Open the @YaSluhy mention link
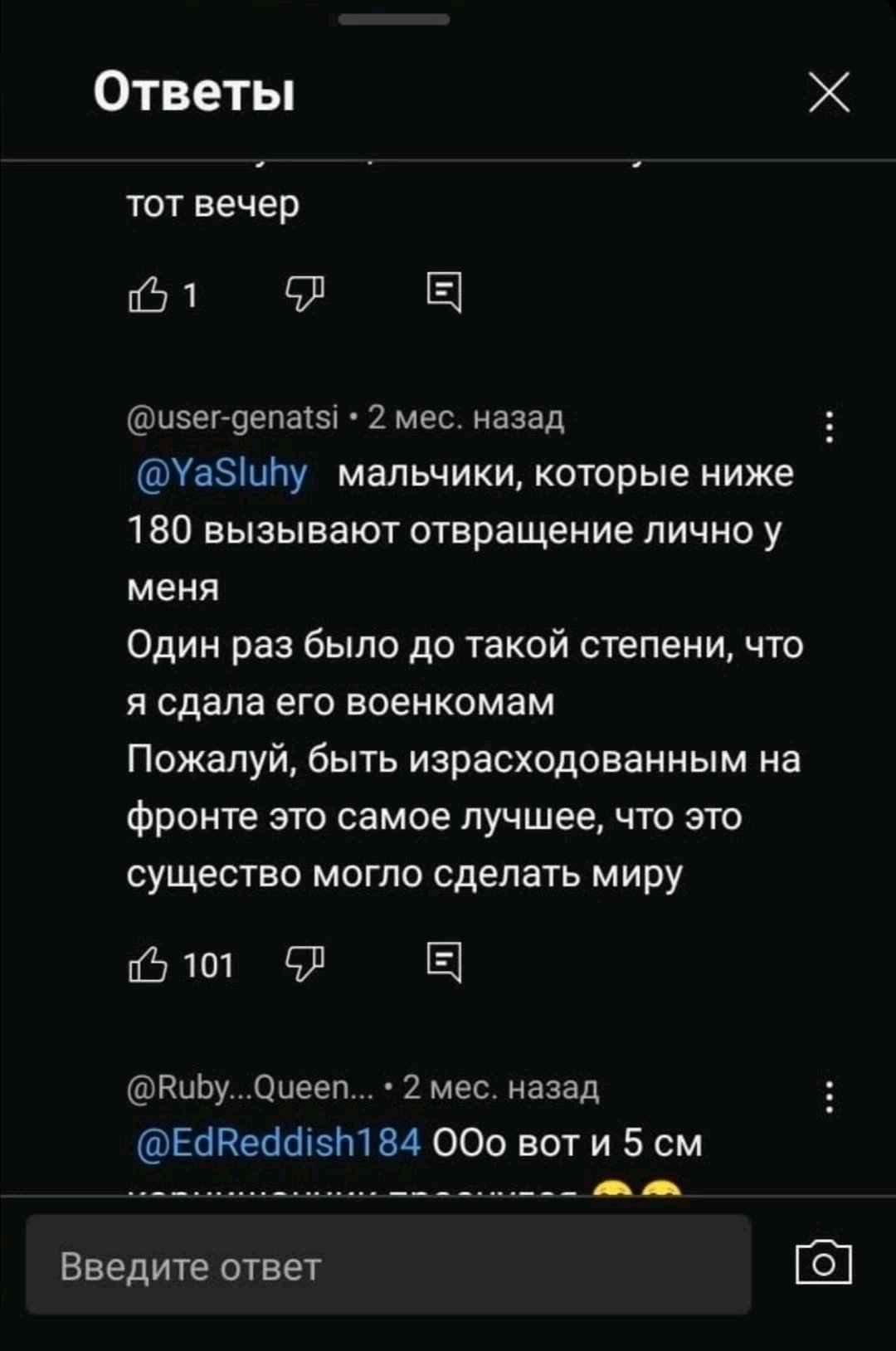896x1351 pixels. pos(222,474)
